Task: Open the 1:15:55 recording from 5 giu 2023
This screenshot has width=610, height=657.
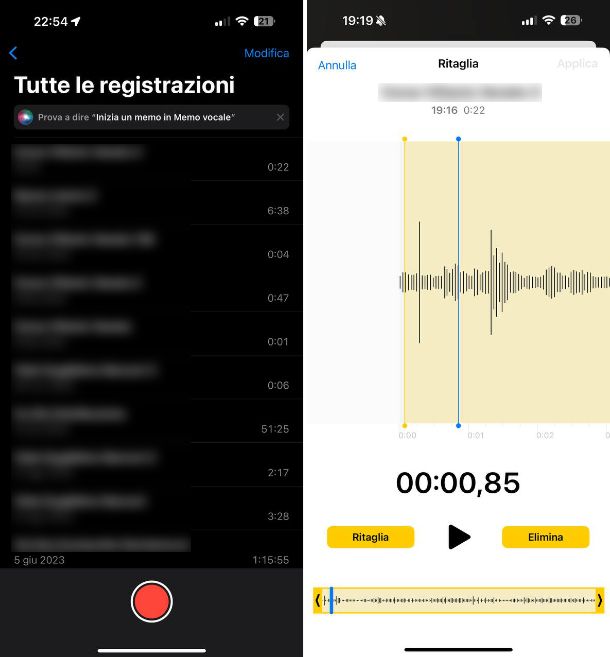Action: pos(150,551)
